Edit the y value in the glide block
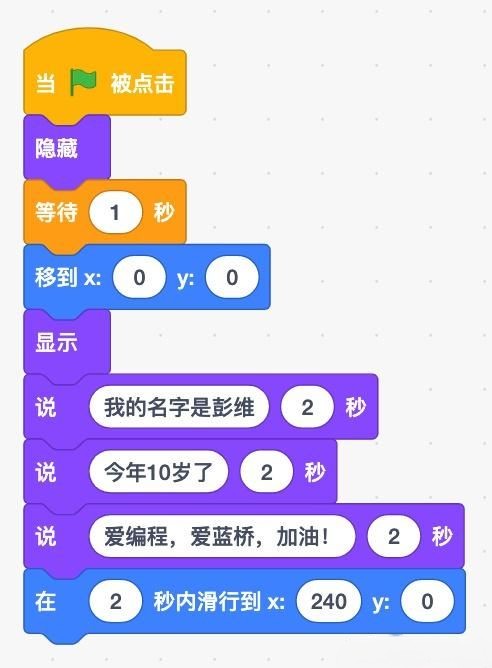Viewport: 492px width, 668px height. tap(427, 601)
